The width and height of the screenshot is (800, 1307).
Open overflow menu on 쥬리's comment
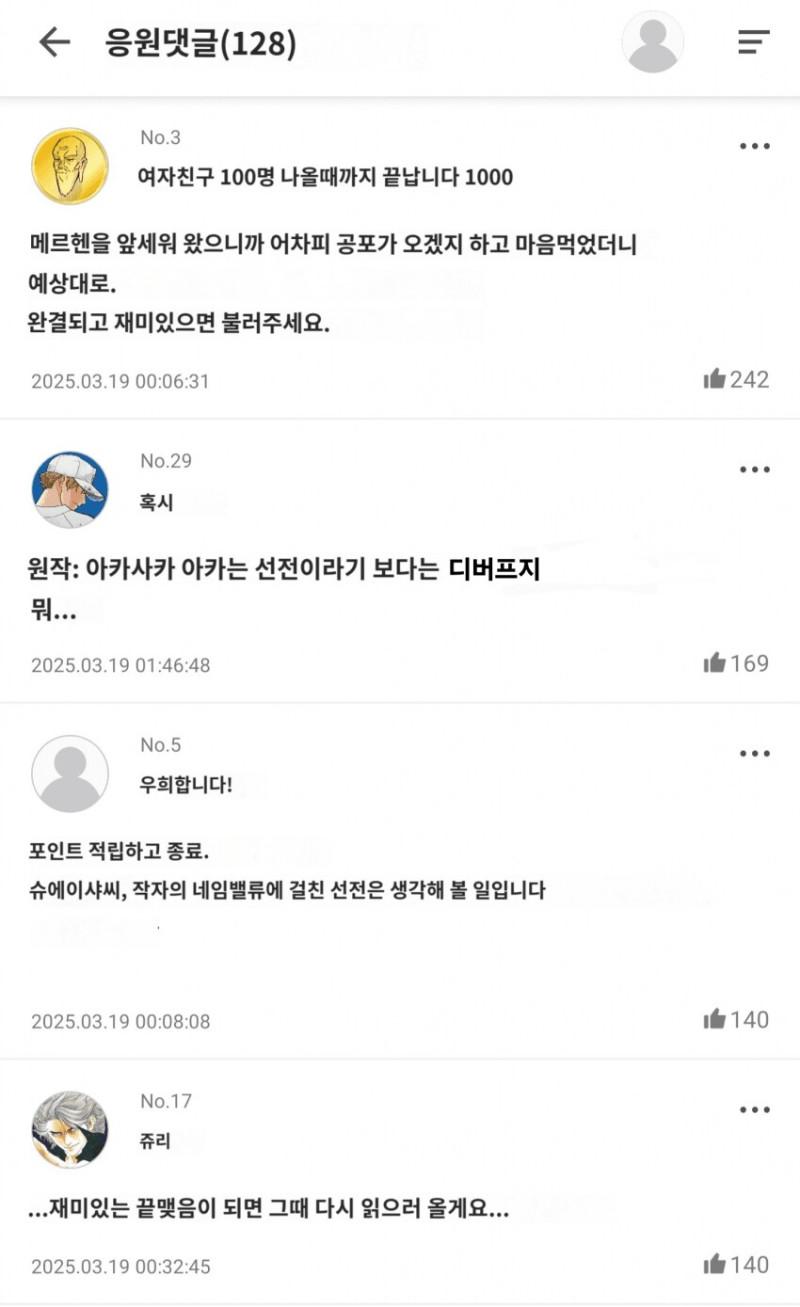pos(754,1110)
